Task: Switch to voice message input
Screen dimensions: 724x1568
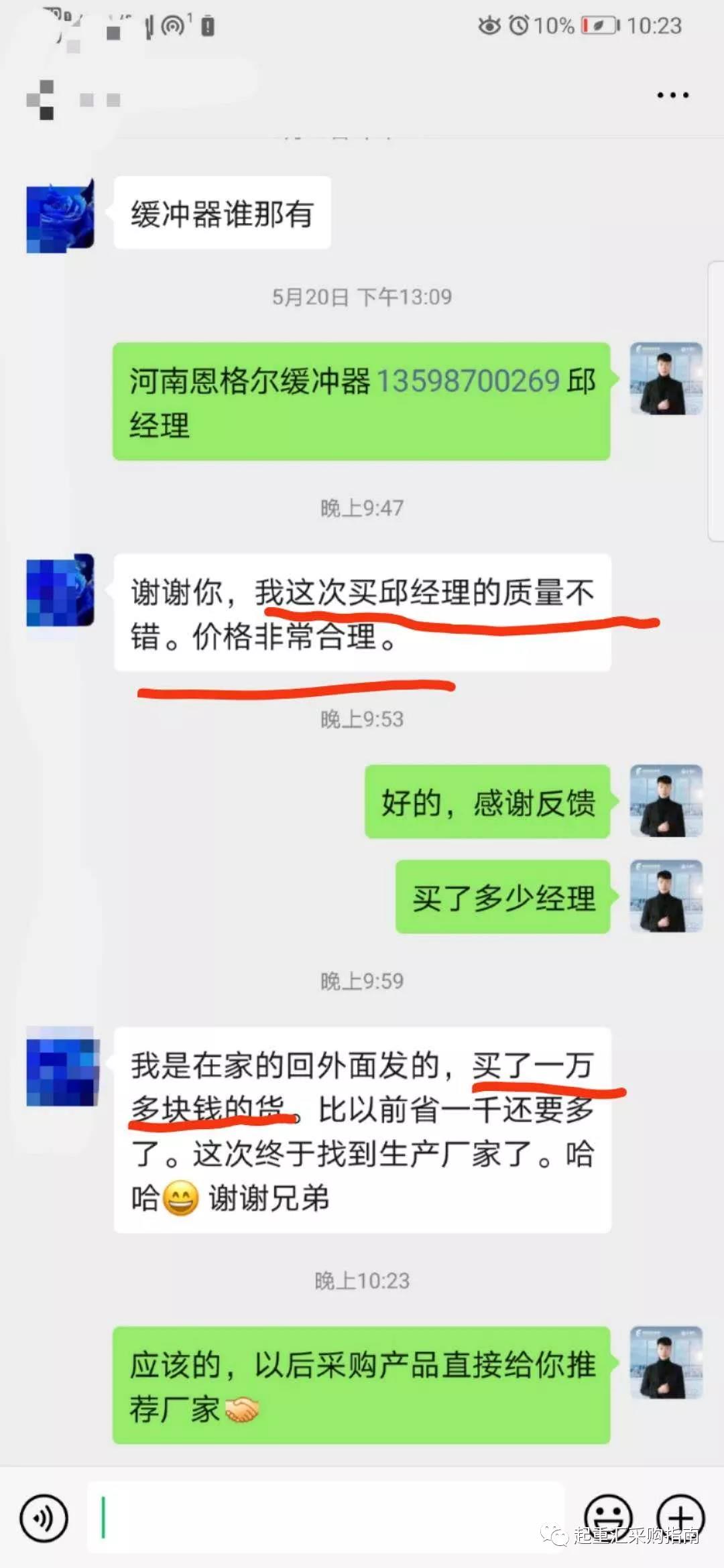Action: tap(44, 1518)
